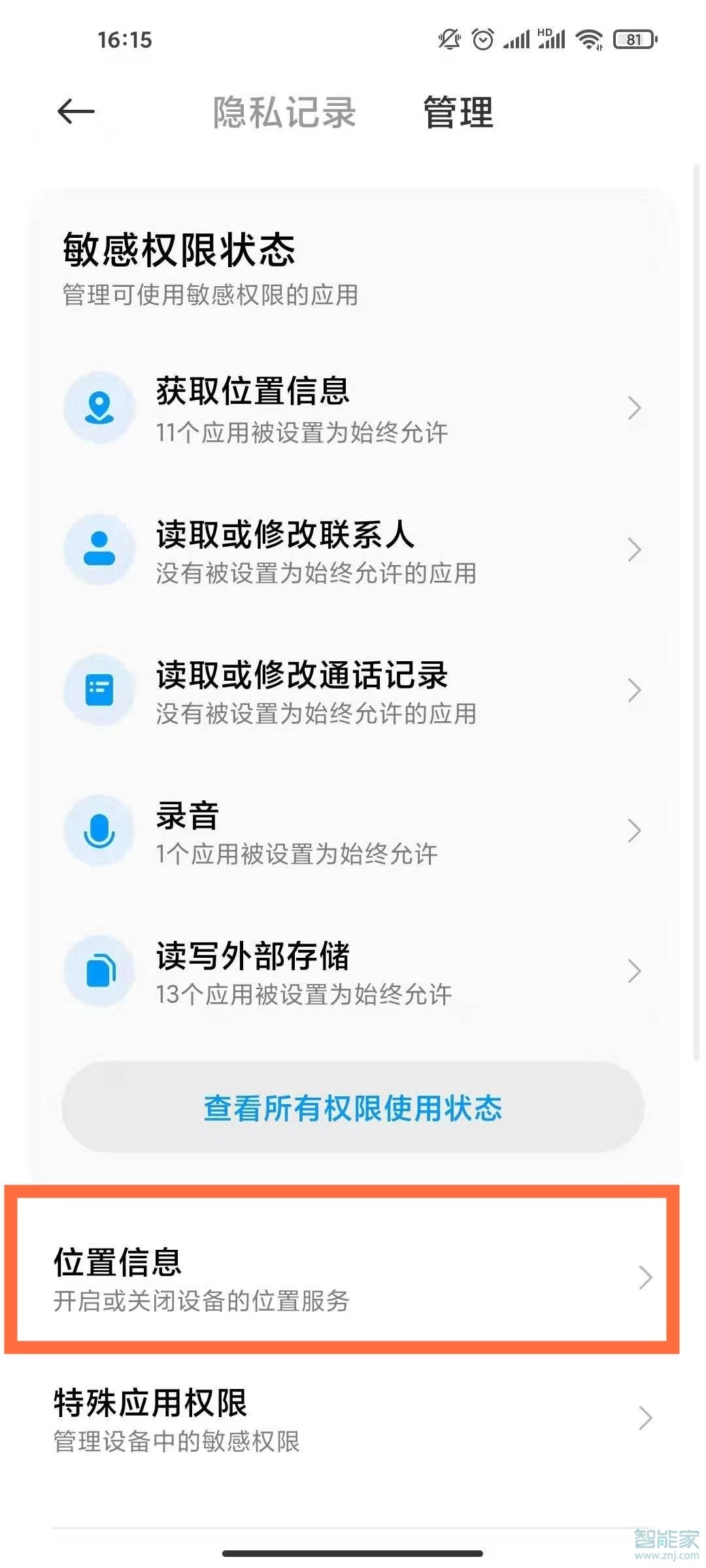706x1568 pixels.
Task: Open 录音 permission settings
Action: 353,830
